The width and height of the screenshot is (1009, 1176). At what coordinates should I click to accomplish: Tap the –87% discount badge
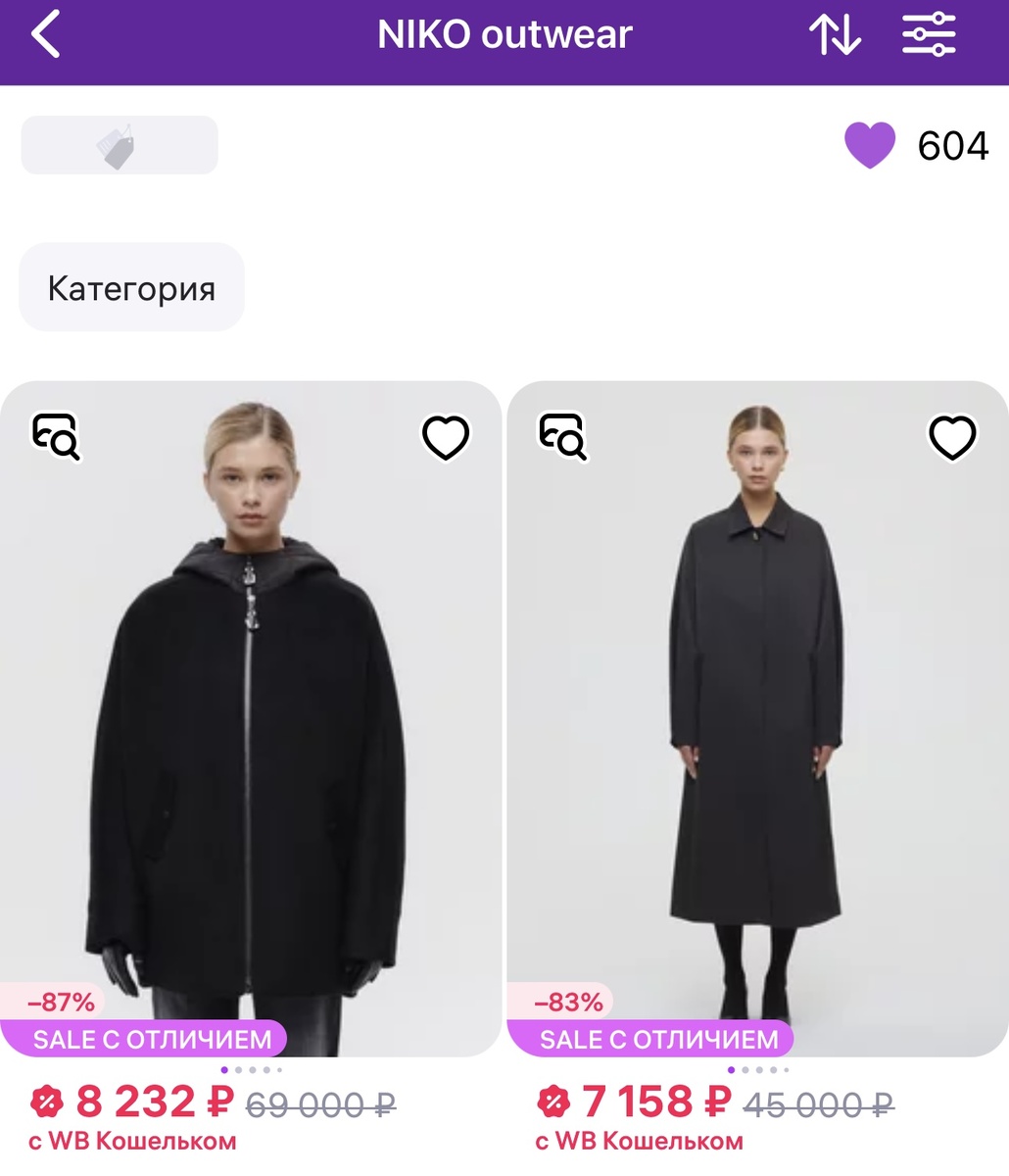point(62,1002)
